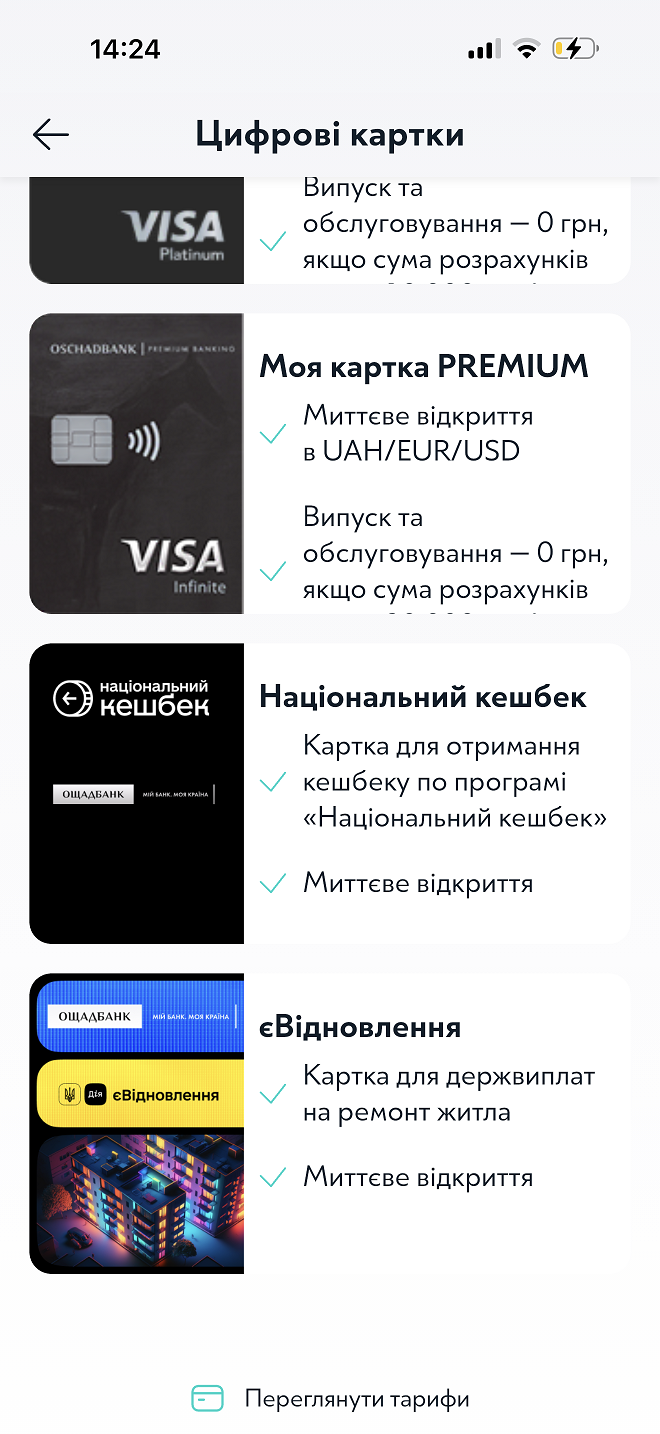Choose the Національний кешбек card

(x=330, y=793)
